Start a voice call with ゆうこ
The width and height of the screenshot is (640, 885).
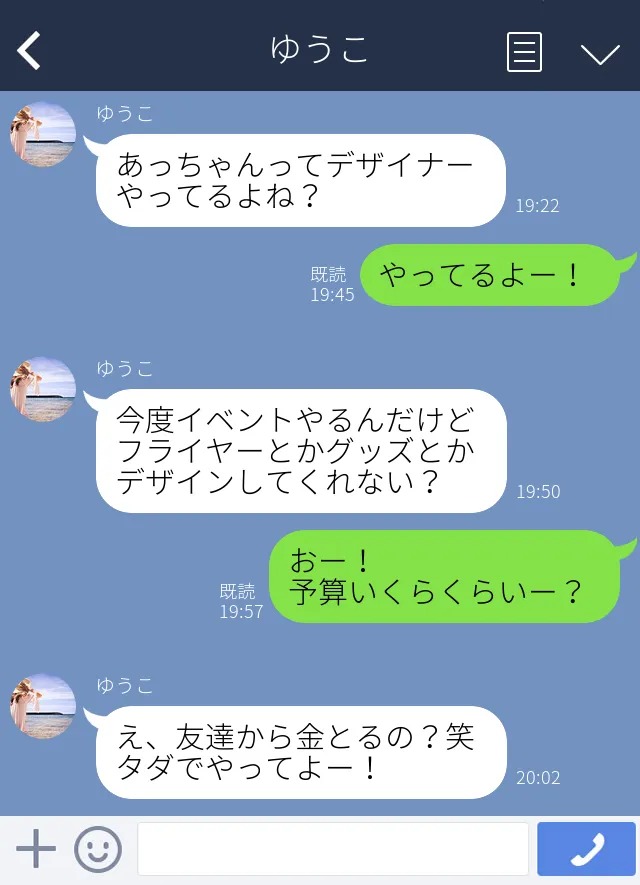[586, 849]
